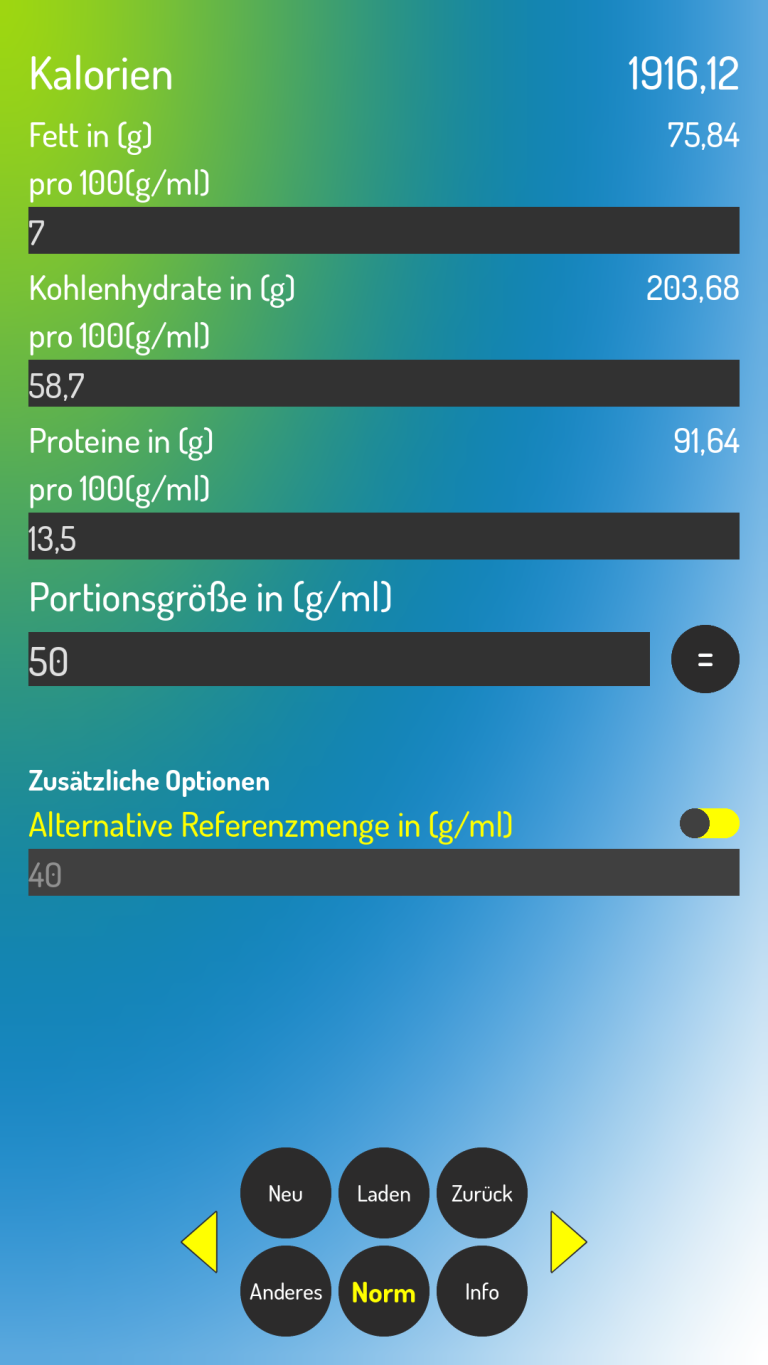Change the Portionsgröße value field
Image resolution: width=768 pixels, height=1365 pixels.
(338, 660)
